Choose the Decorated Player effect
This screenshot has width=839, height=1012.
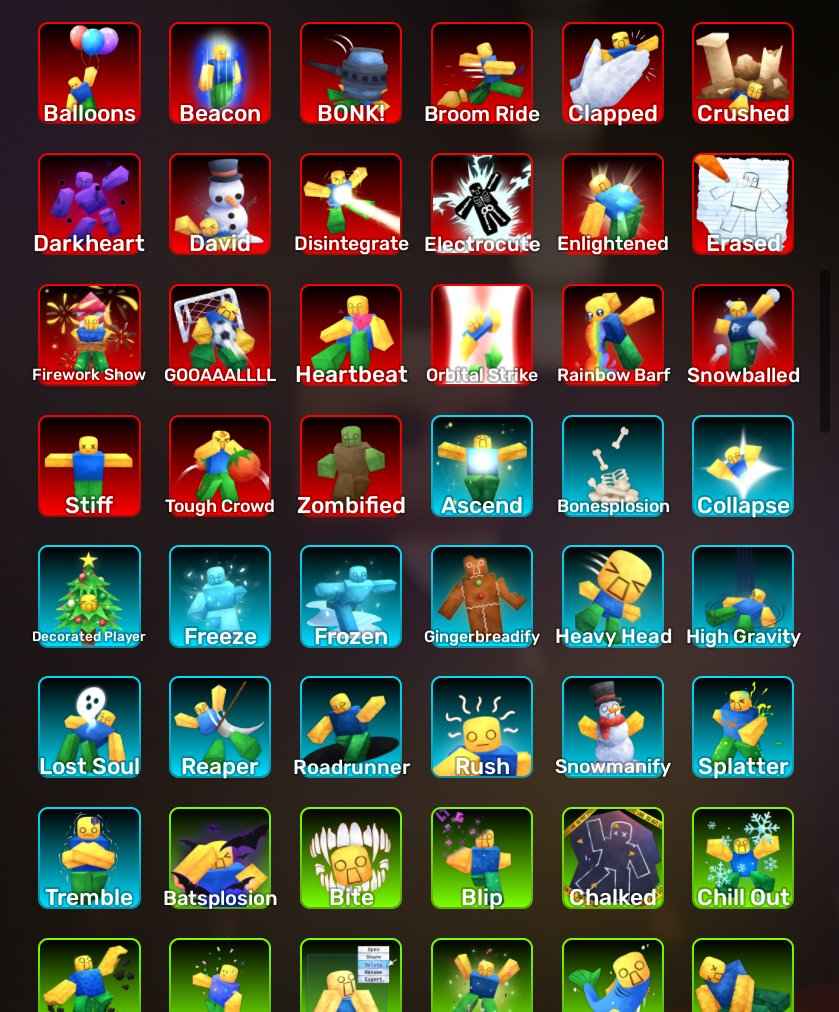(x=89, y=596)
